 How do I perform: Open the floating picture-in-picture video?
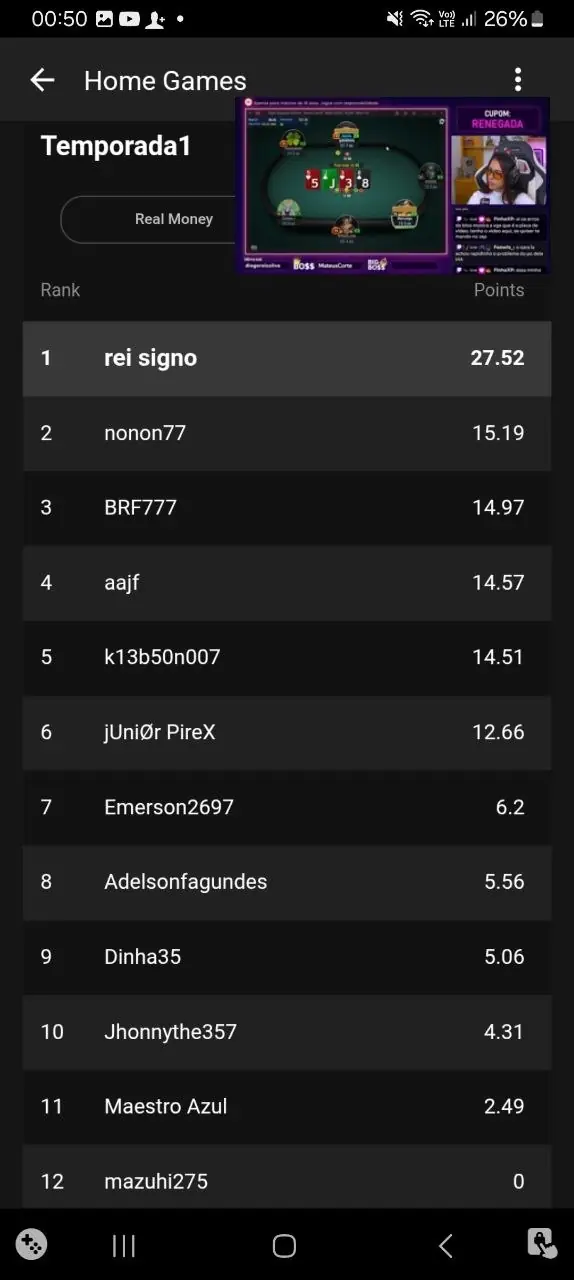392,186
